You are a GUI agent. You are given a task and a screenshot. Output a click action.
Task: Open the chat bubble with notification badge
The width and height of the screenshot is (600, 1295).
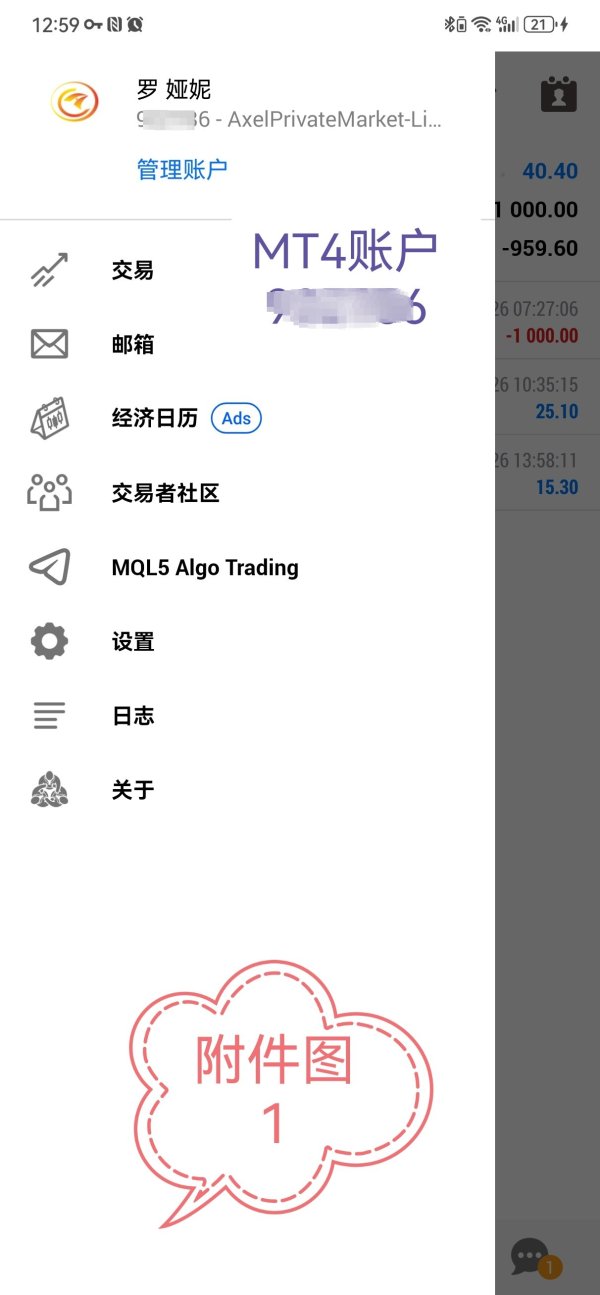click(533, 1258)
